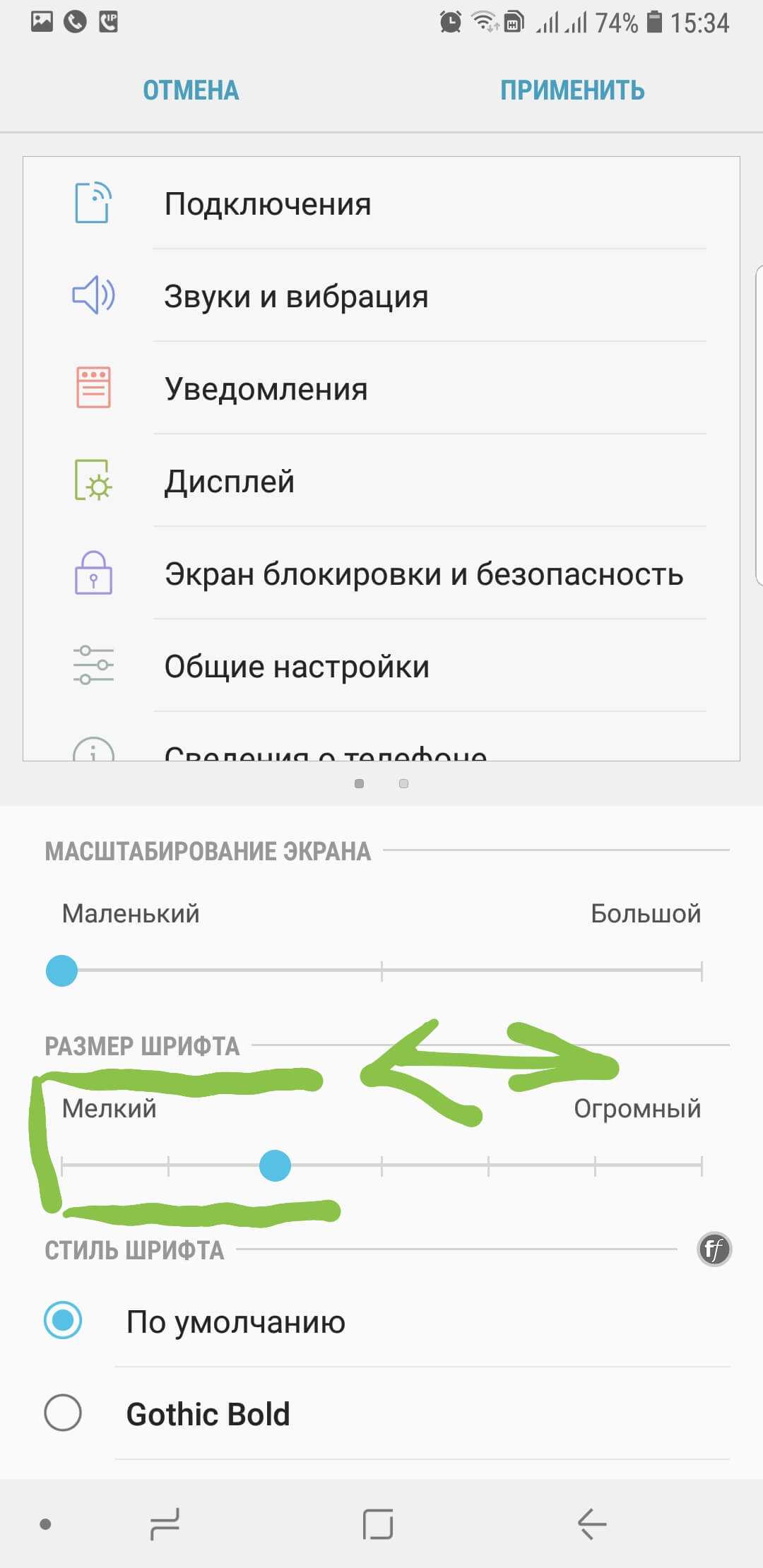Viewport: 763px width, 1568px height.
Task: Set screen zoom to Большой end
Action: 701,970
